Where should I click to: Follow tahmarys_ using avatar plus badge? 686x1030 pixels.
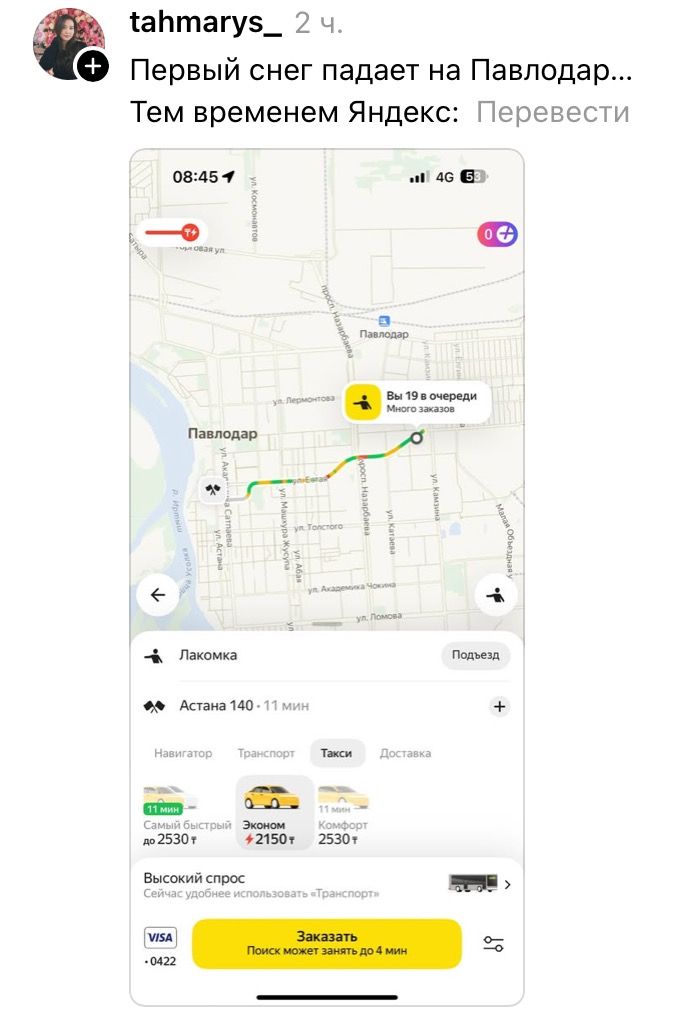pos(93,67)
